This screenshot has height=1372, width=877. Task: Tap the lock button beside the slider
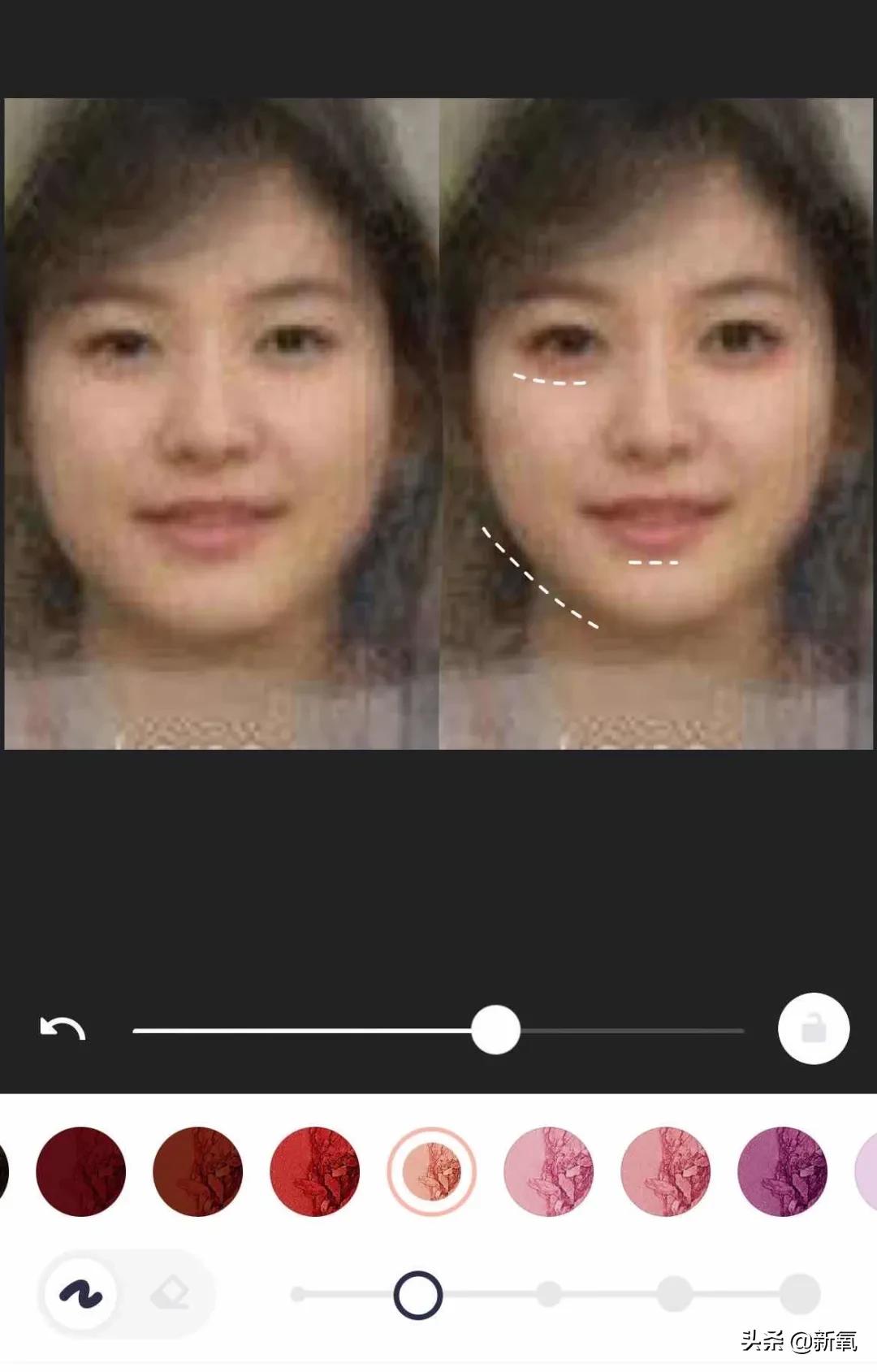[814, 1028]
